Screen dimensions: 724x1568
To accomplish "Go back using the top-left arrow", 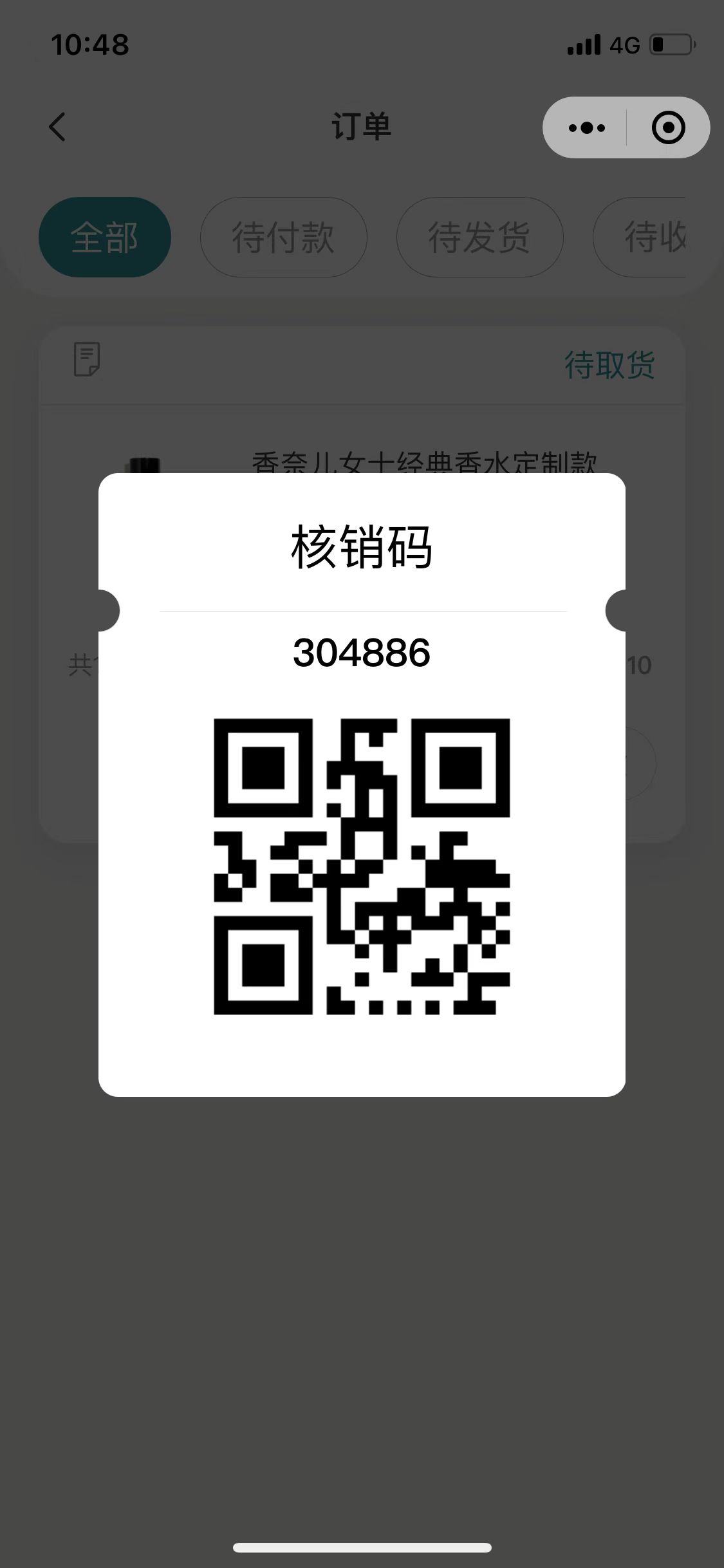I will [x=57, y=127].
